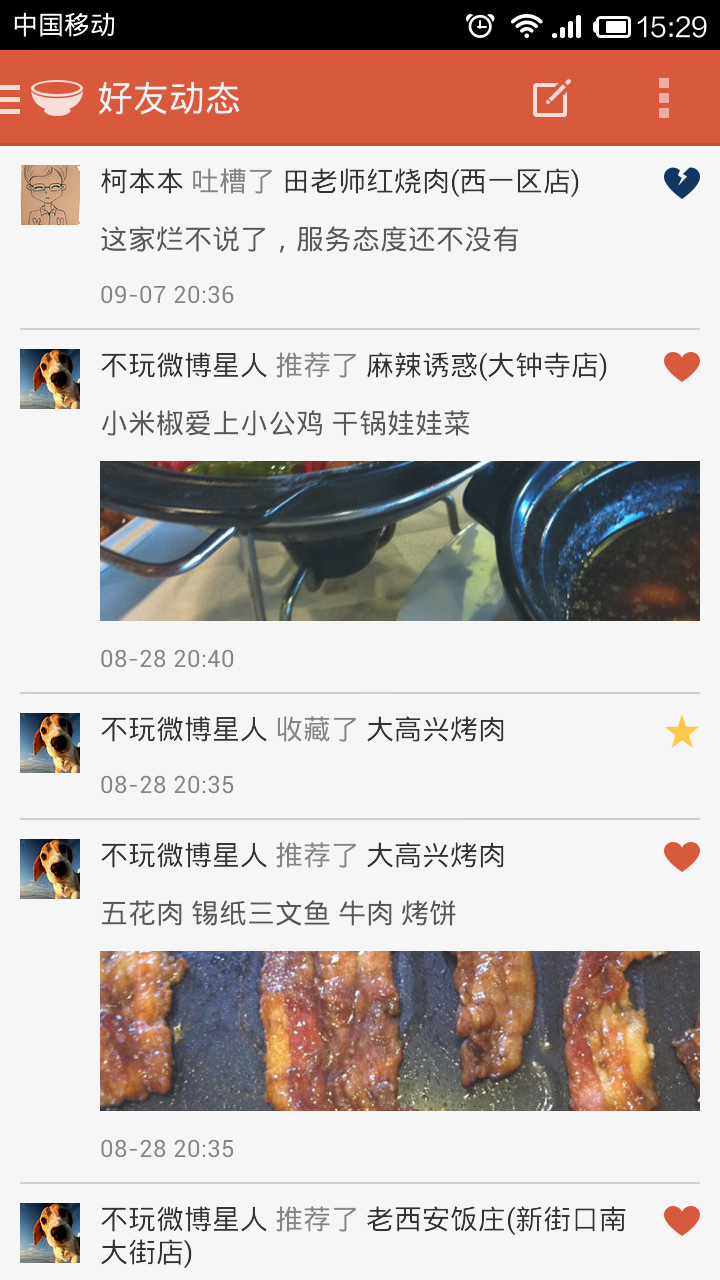View the grilled meat photo of 大高兴烤肉

point(400,1031)
